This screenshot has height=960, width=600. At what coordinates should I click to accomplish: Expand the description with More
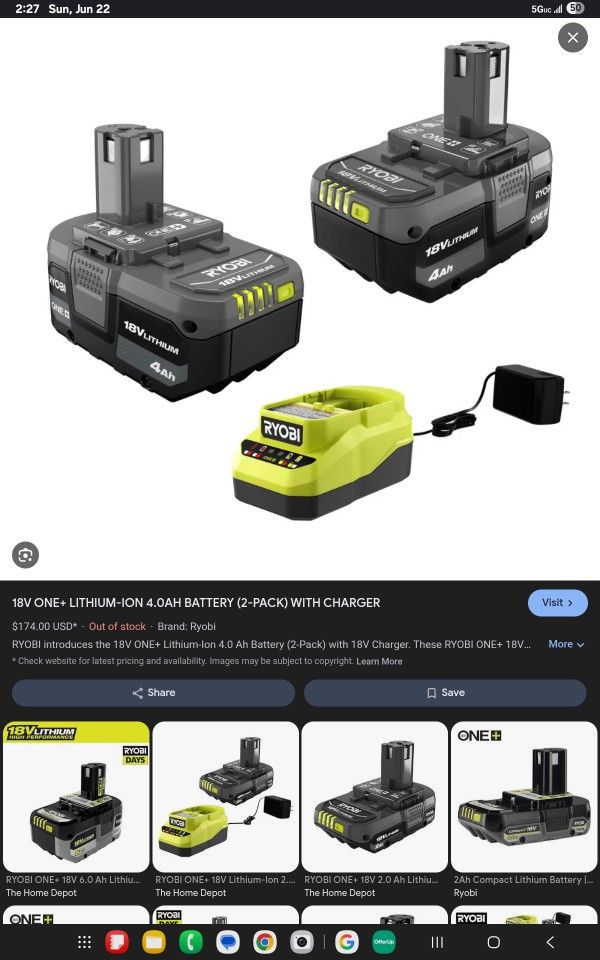[566, 644]
